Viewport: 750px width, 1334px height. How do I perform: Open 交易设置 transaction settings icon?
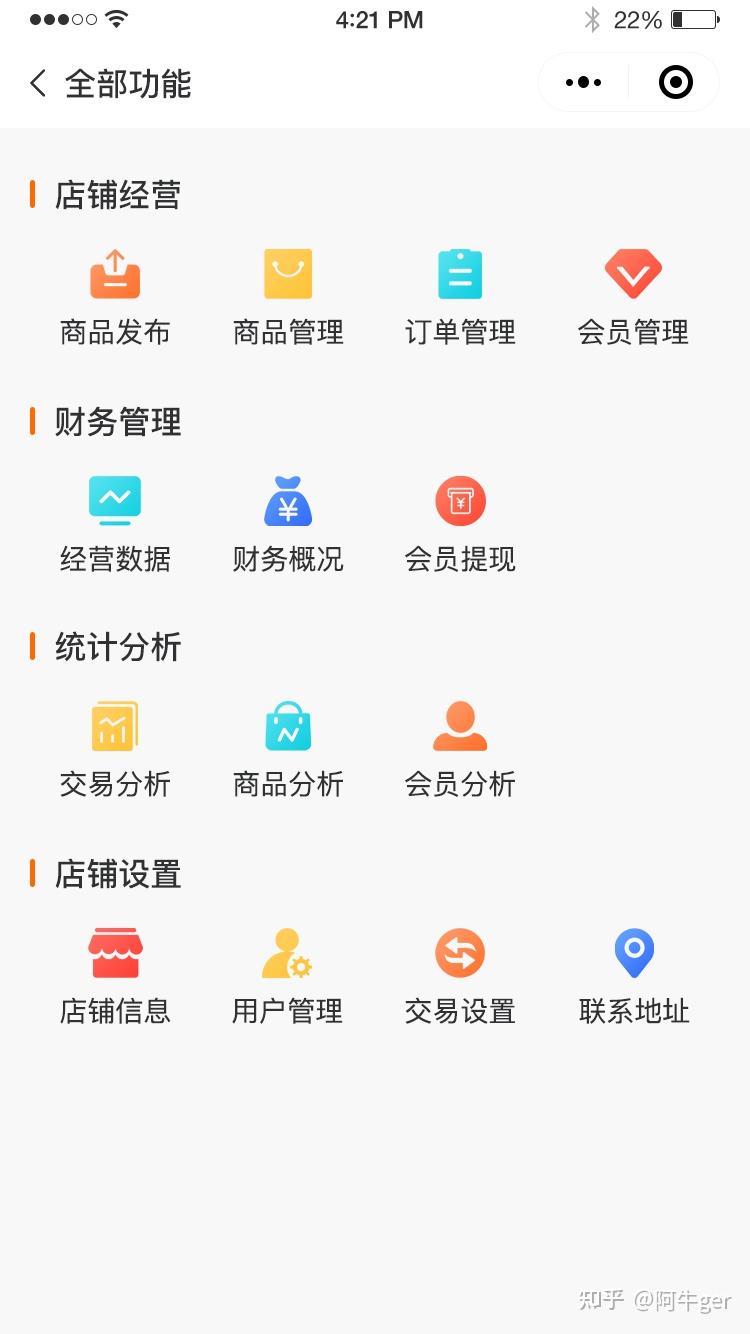pyautogui.click(x=460, y=952)
